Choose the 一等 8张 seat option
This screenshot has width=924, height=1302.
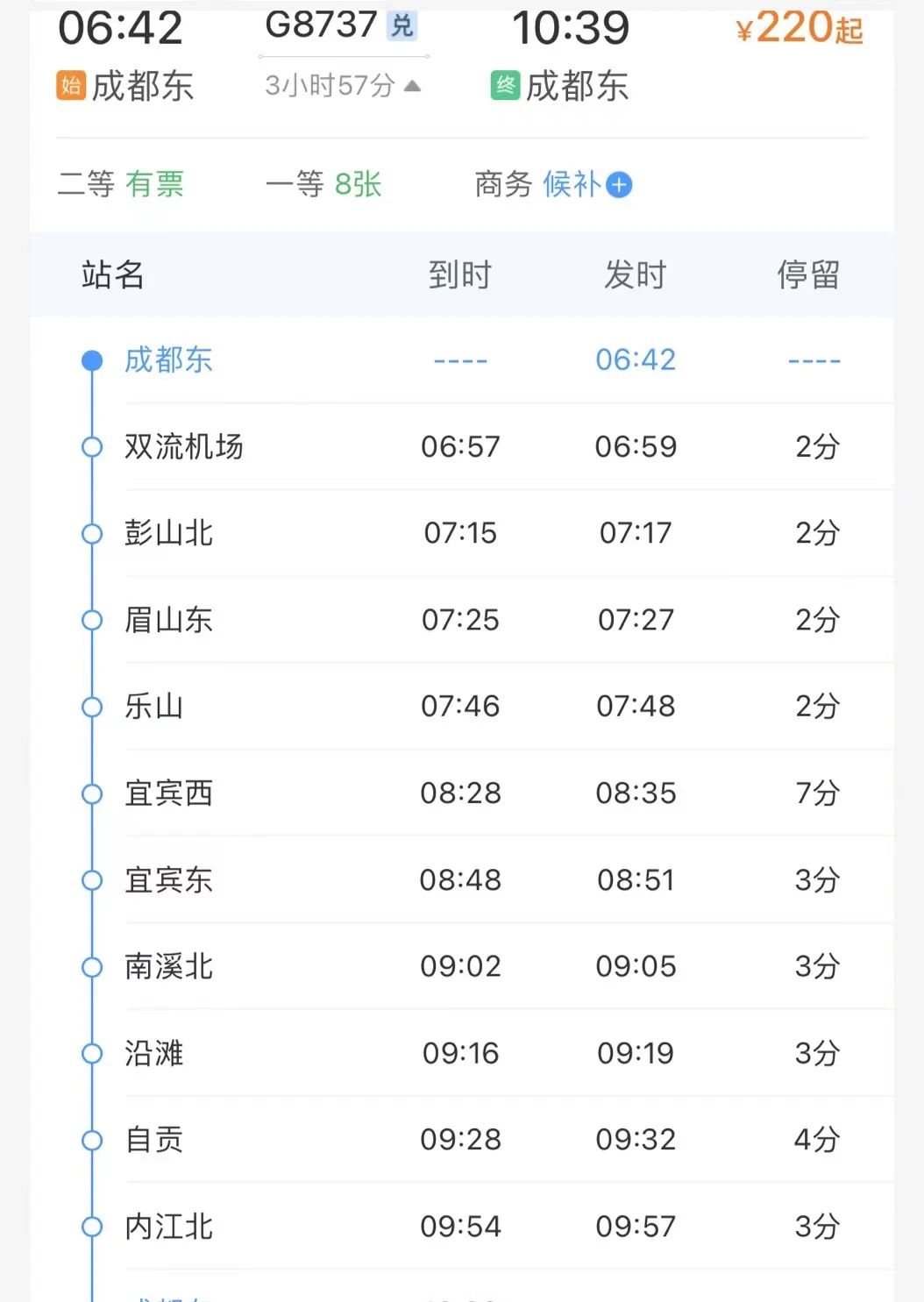pyautogui.click(x=323, y=184)
